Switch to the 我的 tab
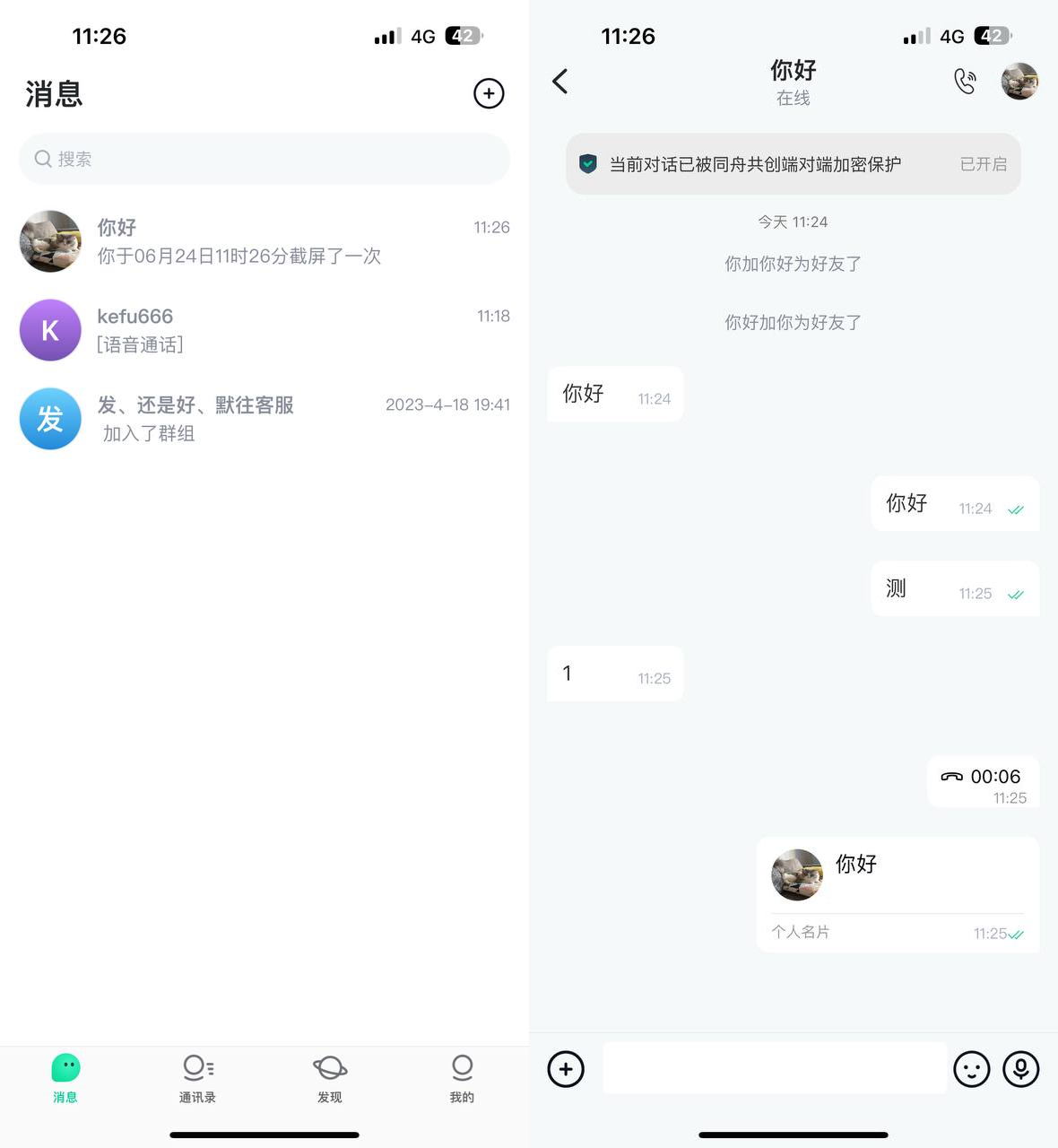1058x1148 pixels. [462, 1078]
